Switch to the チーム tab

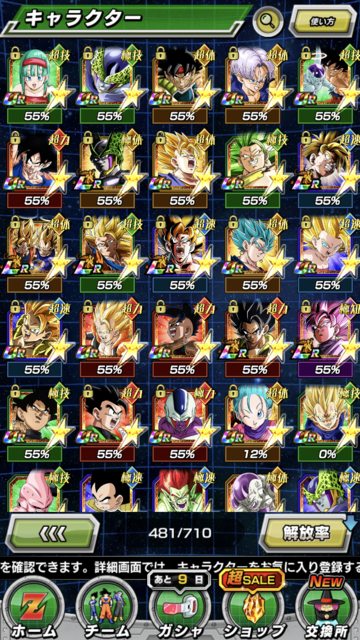click(x=107, y=608)
